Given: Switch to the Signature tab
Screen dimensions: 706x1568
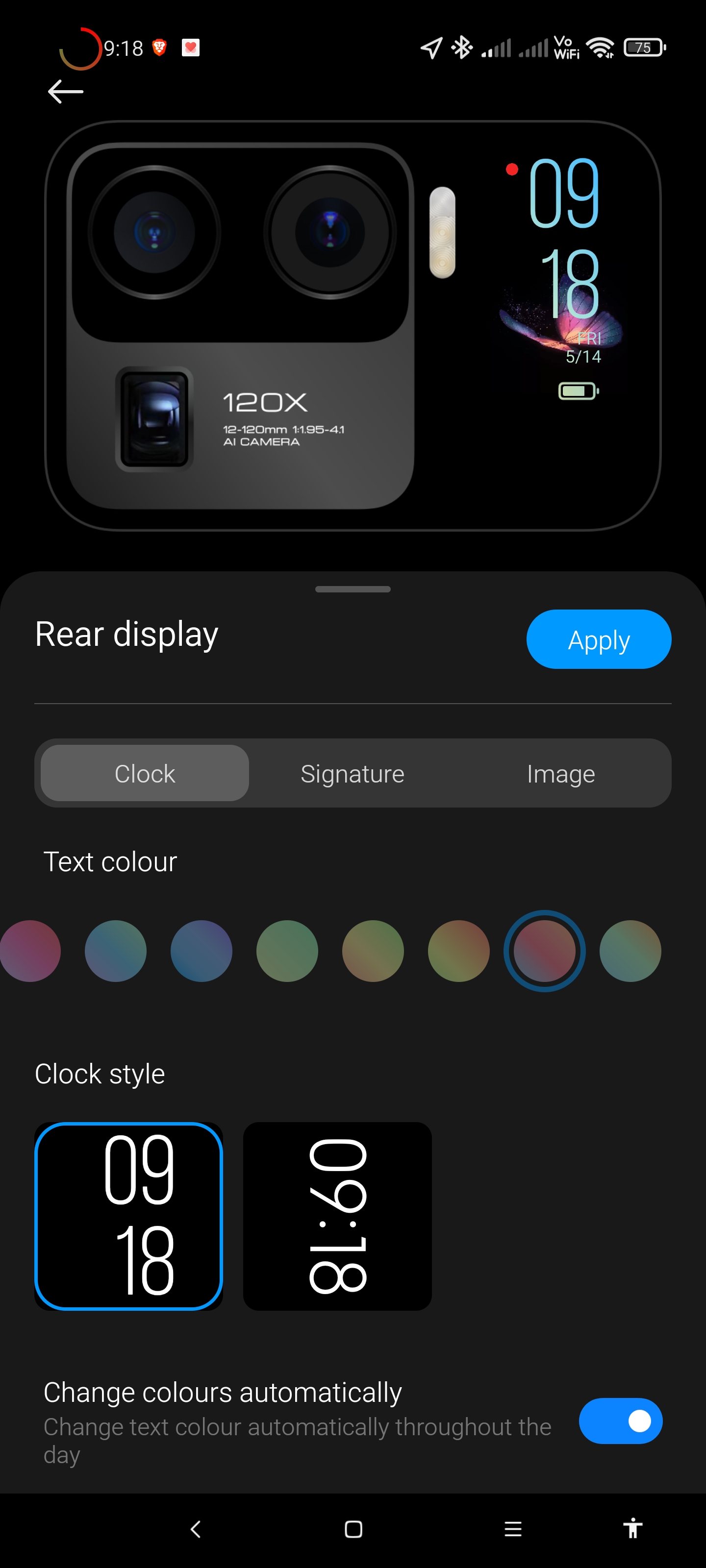Looking at the screenshot, I should [x=352, y=774].
